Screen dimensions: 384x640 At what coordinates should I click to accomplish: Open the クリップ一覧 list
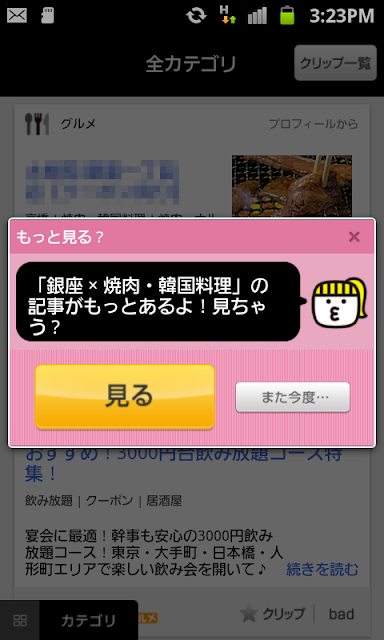335,63
